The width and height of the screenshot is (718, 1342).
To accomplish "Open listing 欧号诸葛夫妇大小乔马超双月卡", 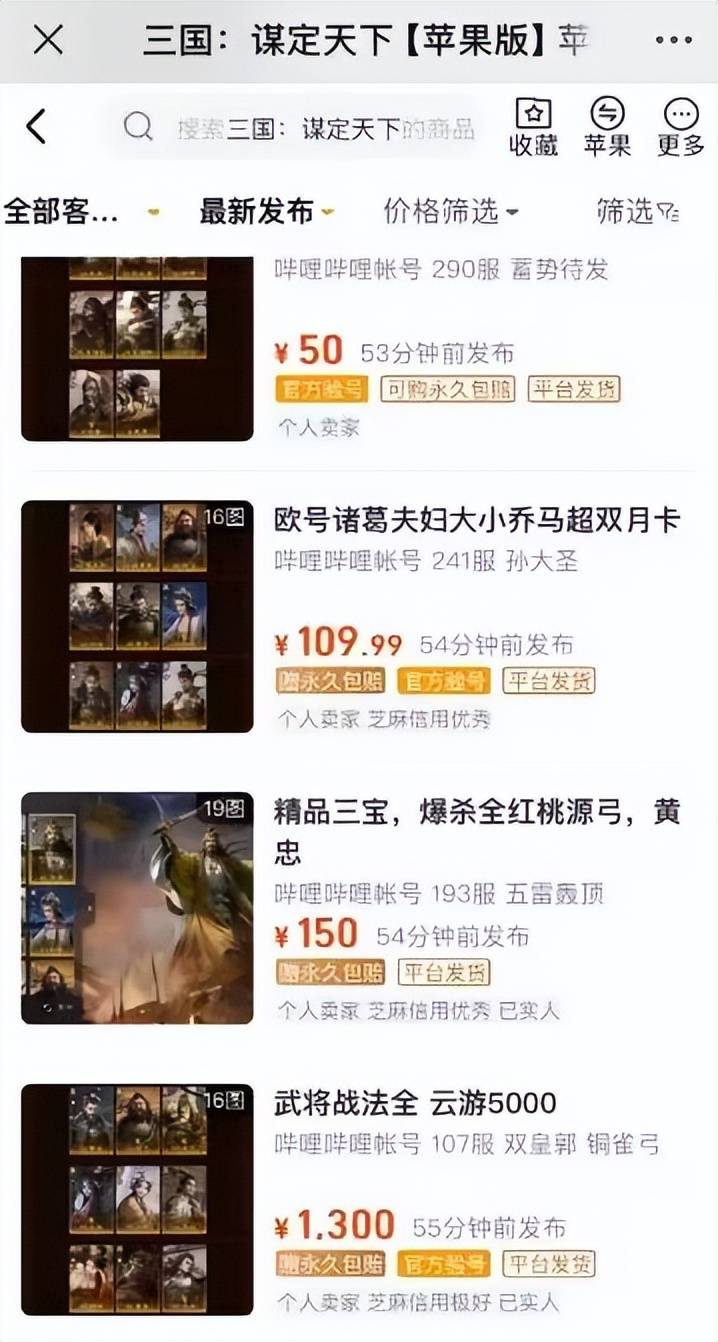I will (359, 616).
